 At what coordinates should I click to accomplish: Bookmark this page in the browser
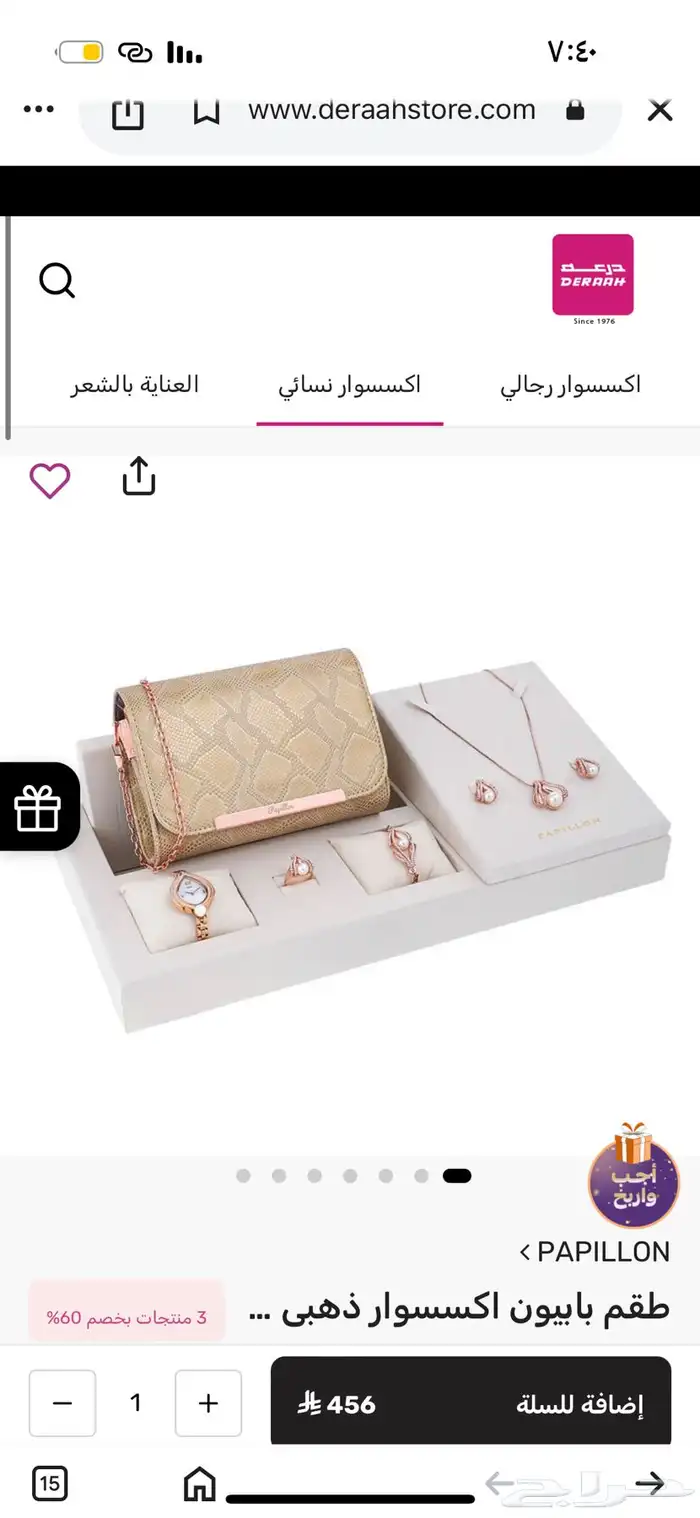coord(206,111)
